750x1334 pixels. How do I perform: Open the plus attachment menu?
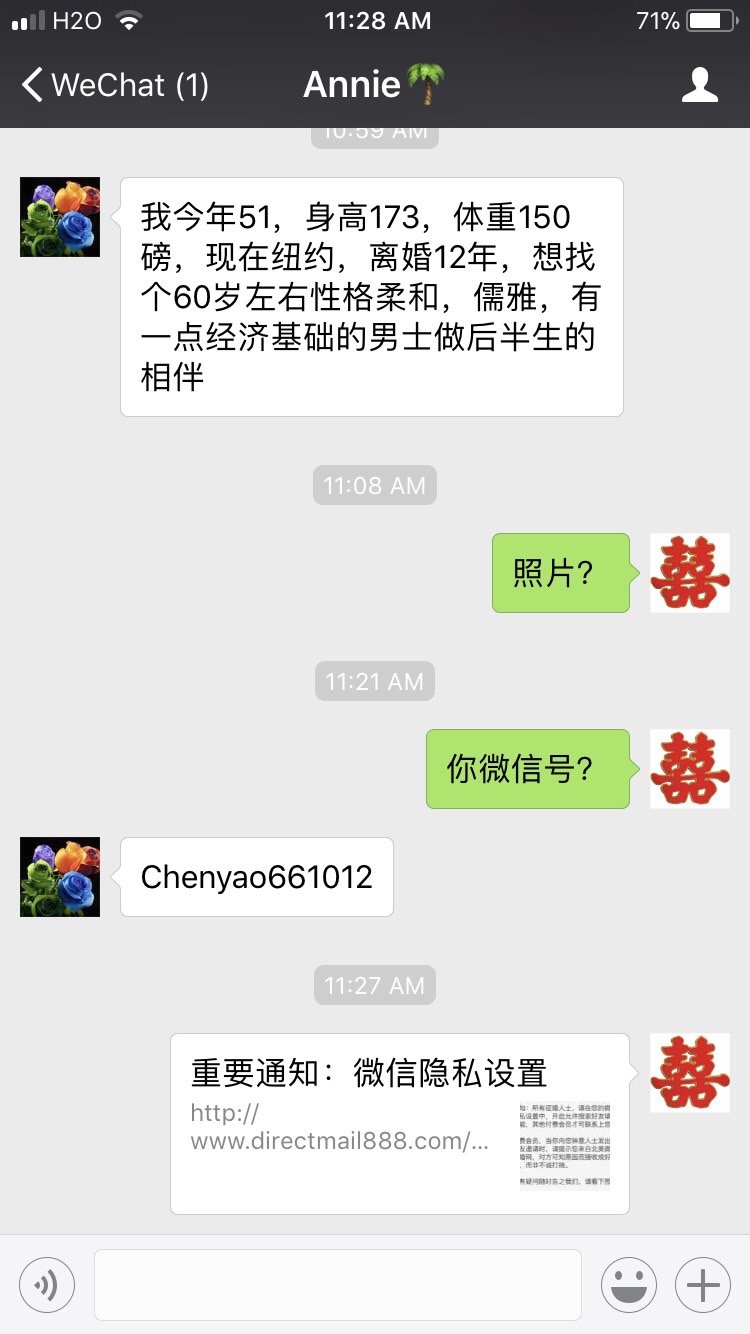(703, 1284)
